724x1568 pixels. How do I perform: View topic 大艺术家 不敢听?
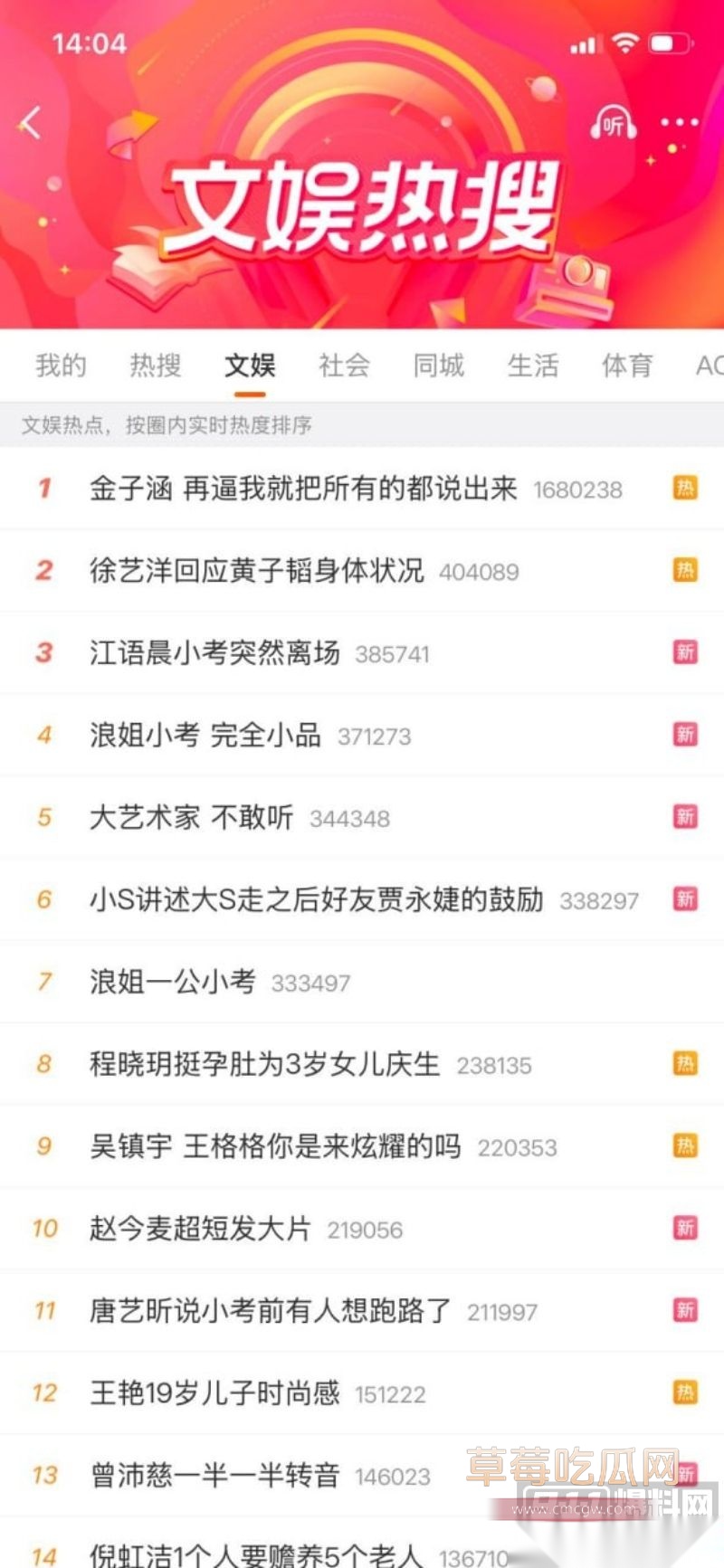coord(362,818)
